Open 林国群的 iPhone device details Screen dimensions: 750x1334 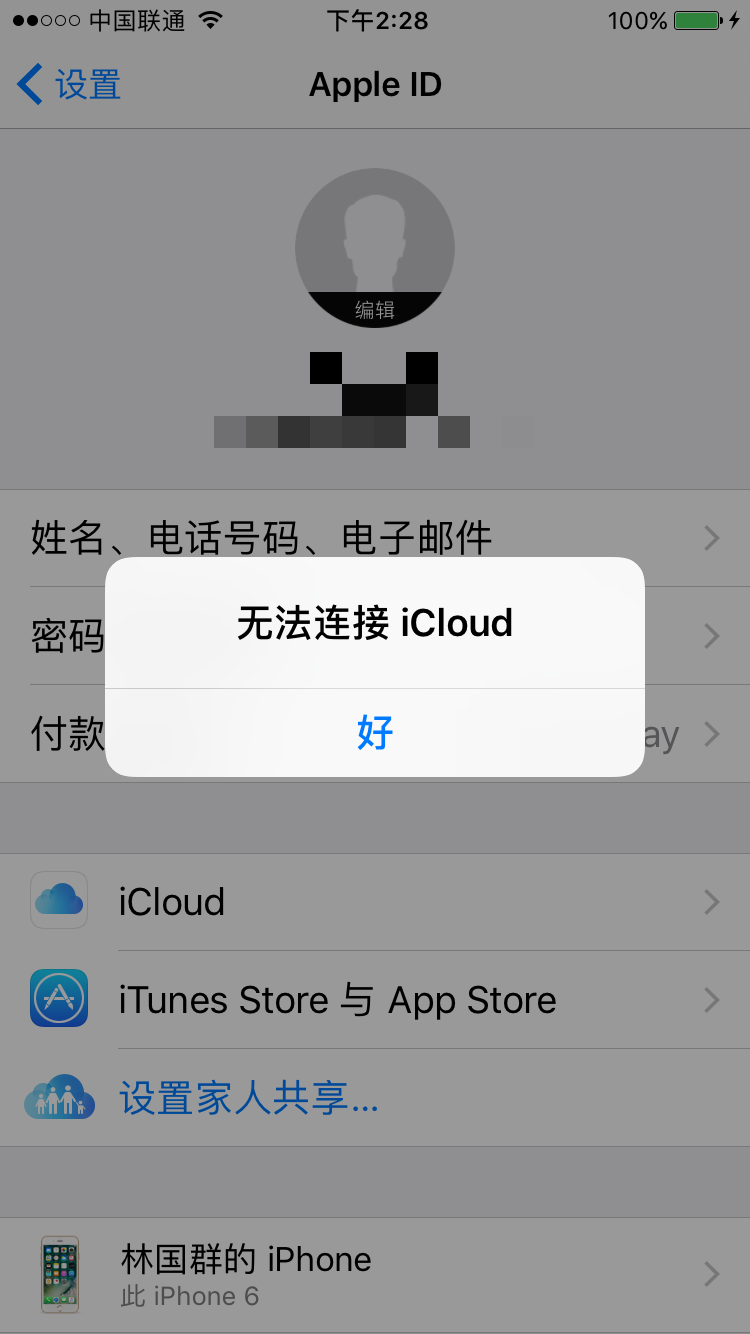pos(375,1274)
